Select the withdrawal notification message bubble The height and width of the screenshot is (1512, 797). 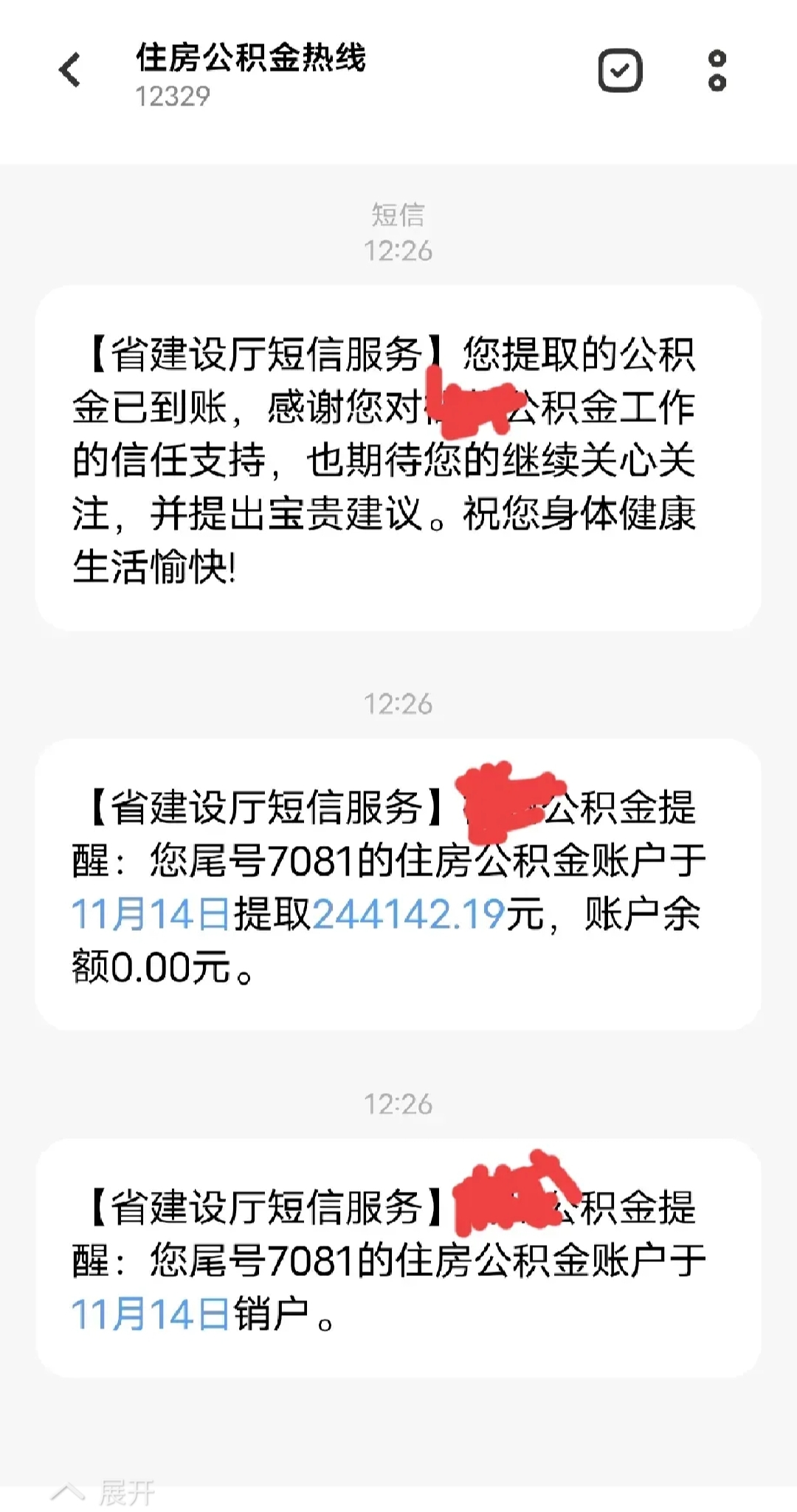pyautogui.click(x=398, y=885)
